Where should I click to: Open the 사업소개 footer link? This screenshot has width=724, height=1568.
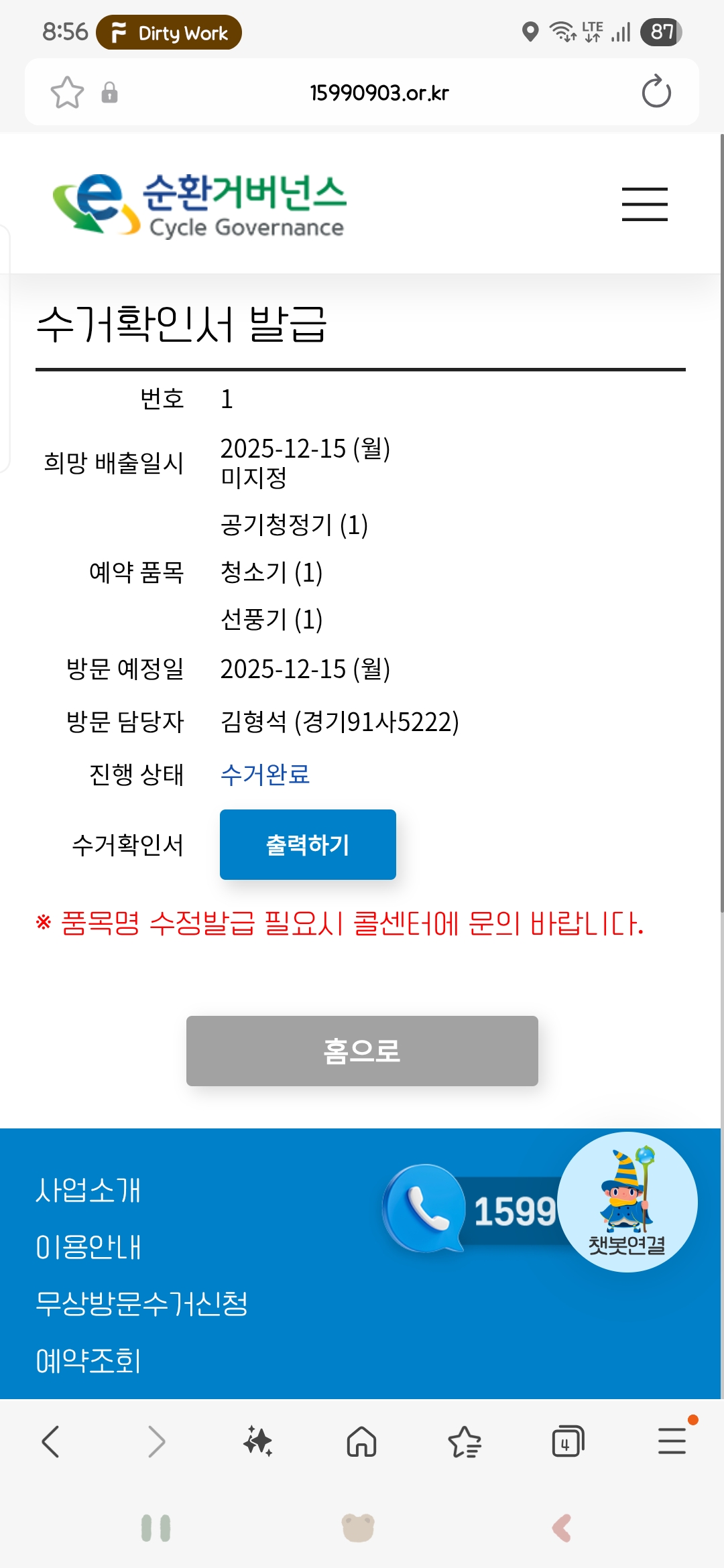pyautogui.click(x=88, y=1191)
